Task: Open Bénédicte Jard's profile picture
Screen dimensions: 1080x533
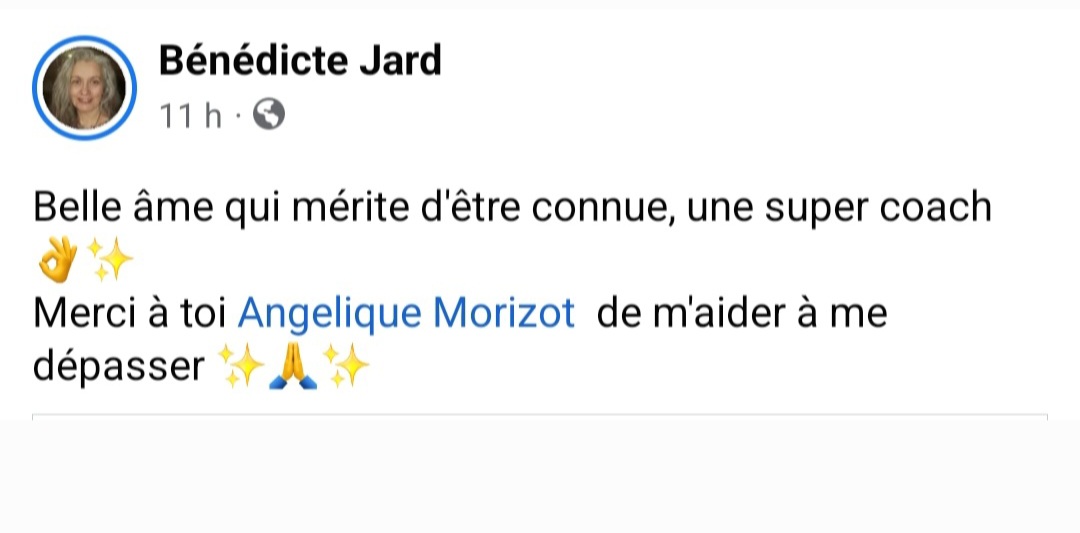Action: click(84, 88)
